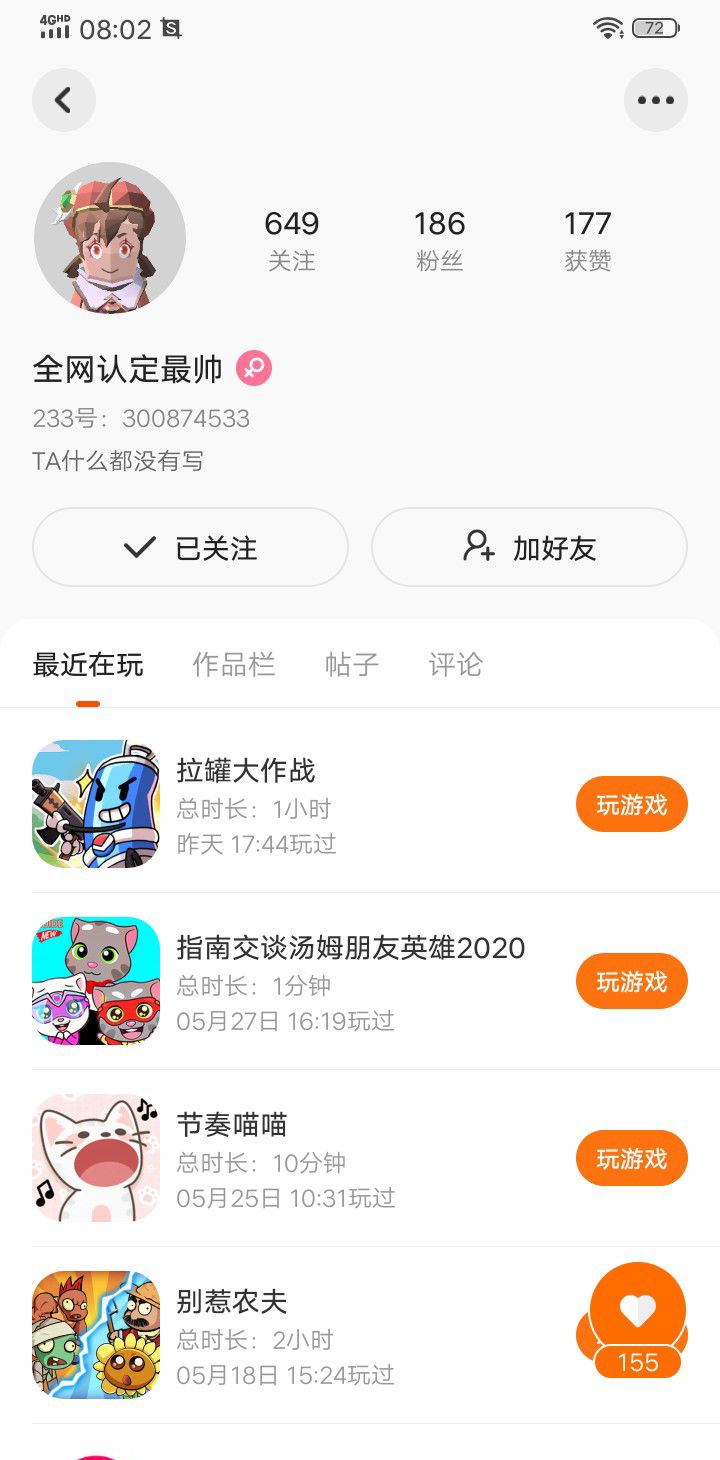The width and height of the screenshot is (720, 1460).
Task: Play 拉罐大作战 with 玩游戏 button
Action: click(631, 804)
